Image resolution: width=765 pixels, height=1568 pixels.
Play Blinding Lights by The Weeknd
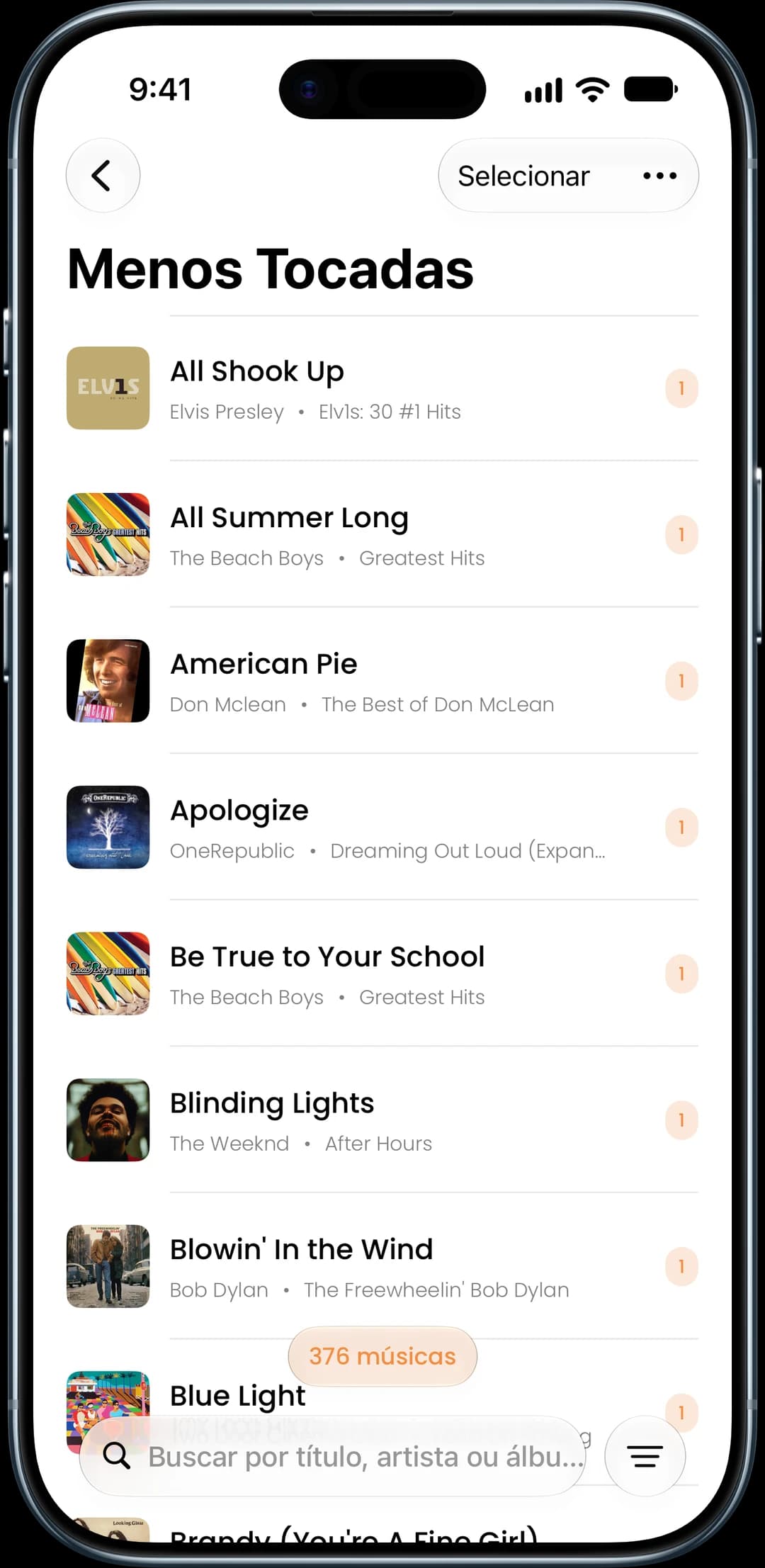click(382, 1119)
